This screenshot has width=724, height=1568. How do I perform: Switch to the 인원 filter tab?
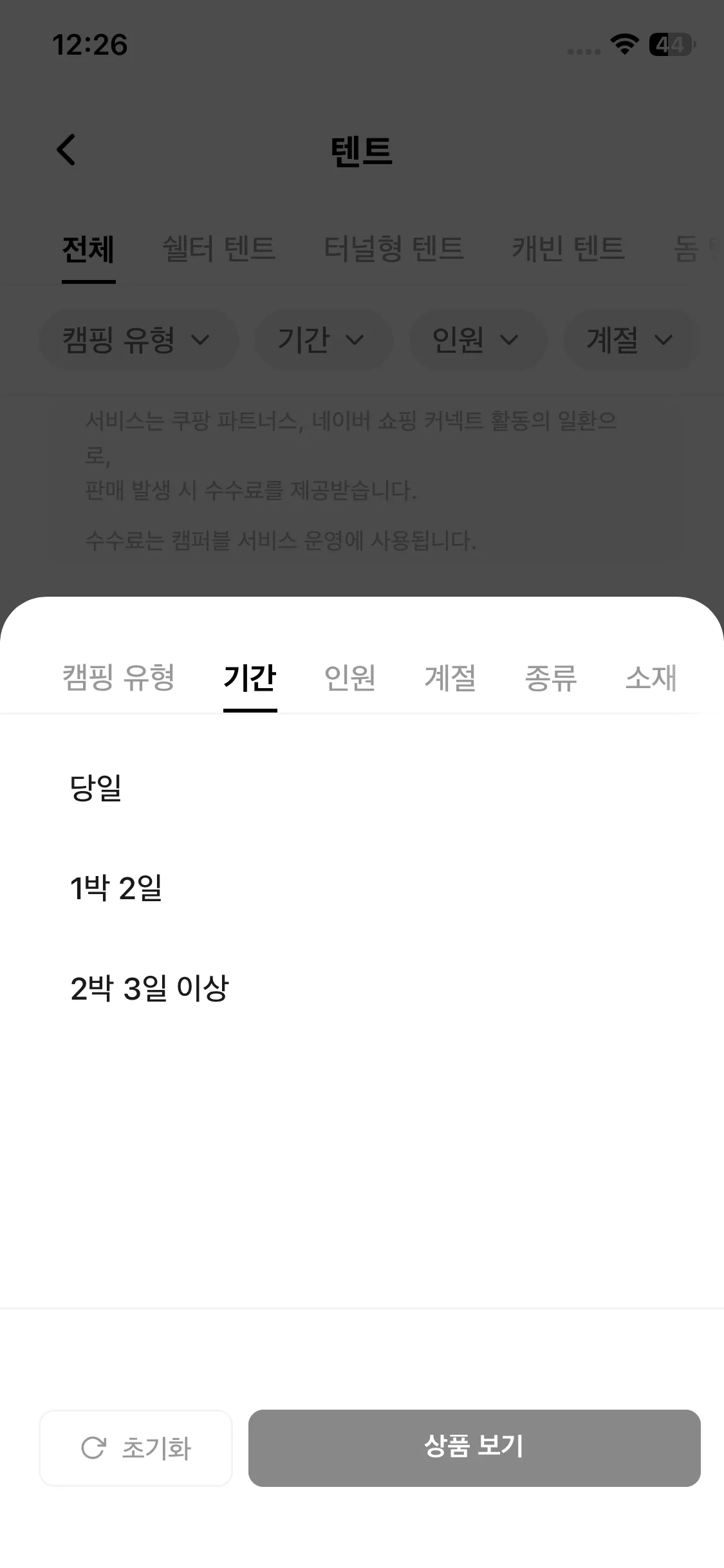click(x=349, y=677)
